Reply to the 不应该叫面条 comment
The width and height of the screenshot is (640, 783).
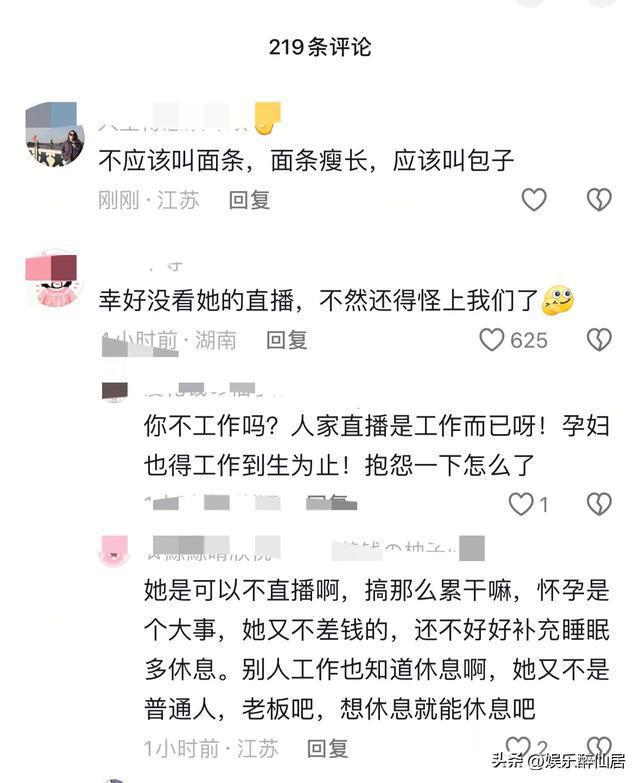pos(249,200)
